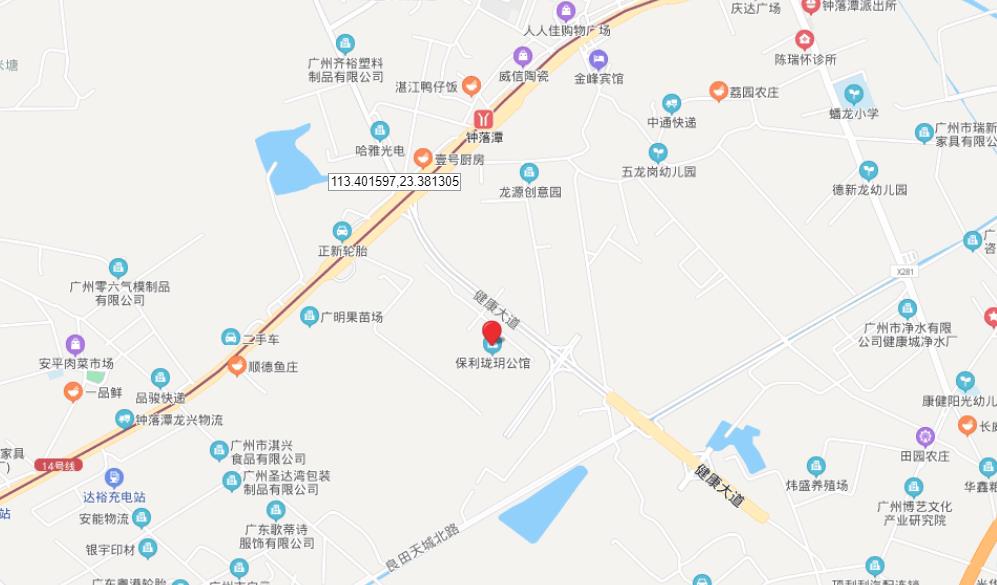Image resolution: width=997 pixels, height=585 pixels.
Task: Tap the 五龙岗幼儿园 kindergarten marker
Action: [x=657, y=152]
